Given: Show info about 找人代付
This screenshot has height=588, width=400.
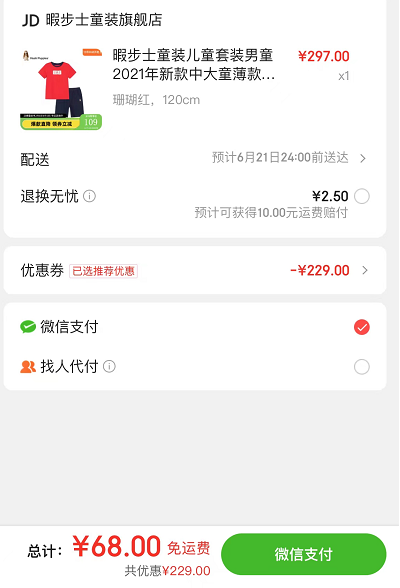Looking at the screenshot, I should point(109,366).
